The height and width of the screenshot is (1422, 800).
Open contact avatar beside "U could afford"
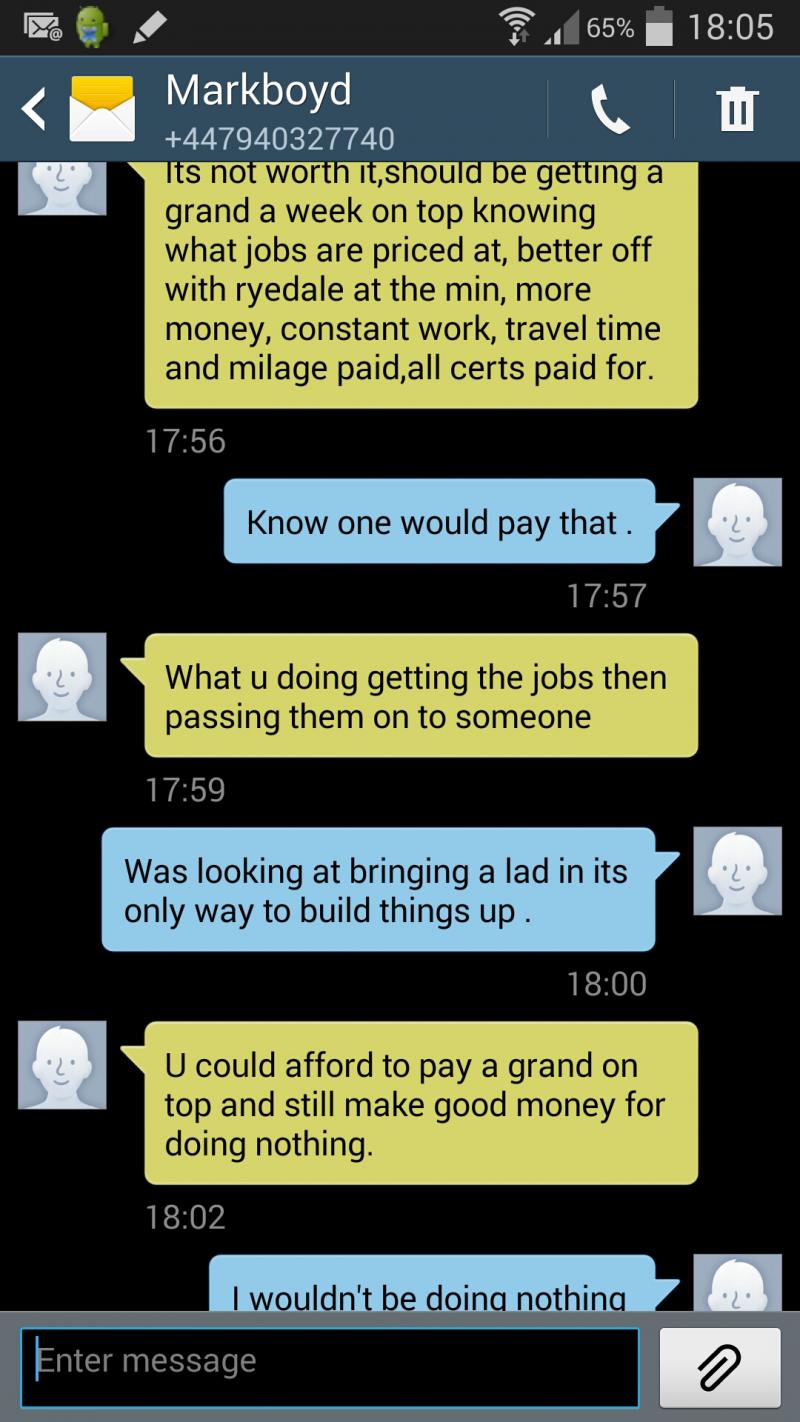(x=62, y=1065)
